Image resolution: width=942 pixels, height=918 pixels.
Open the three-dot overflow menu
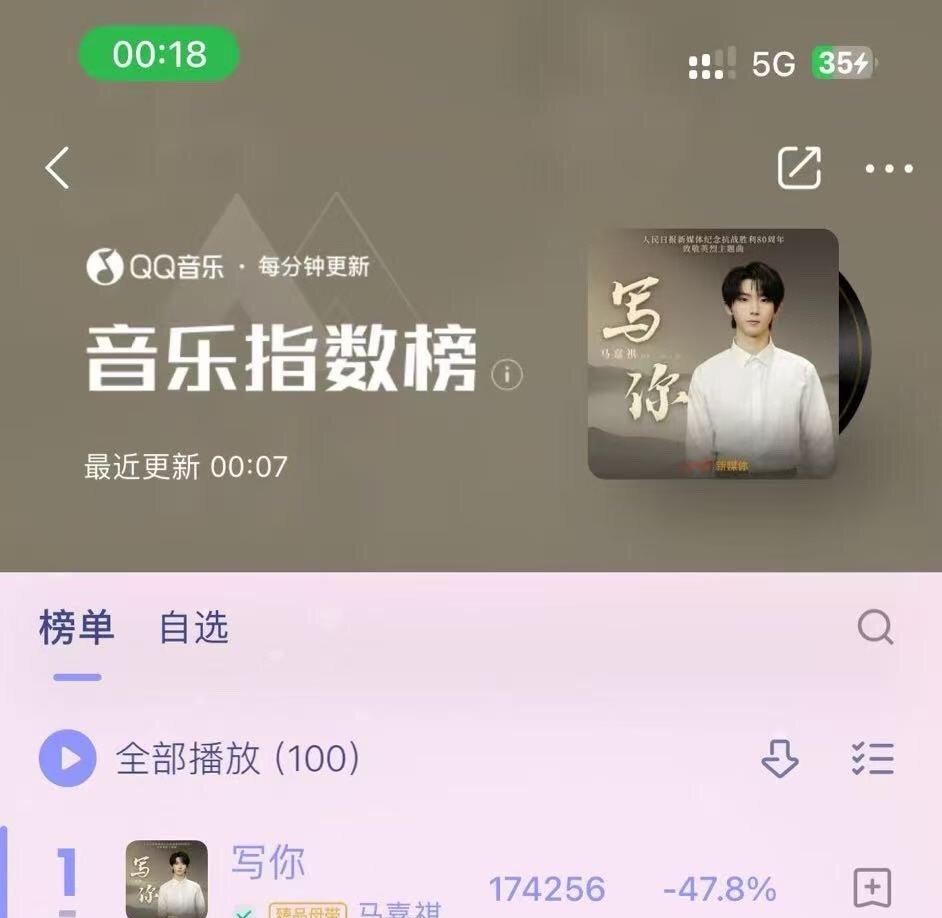pyautogui.click(x=888, y=169)
